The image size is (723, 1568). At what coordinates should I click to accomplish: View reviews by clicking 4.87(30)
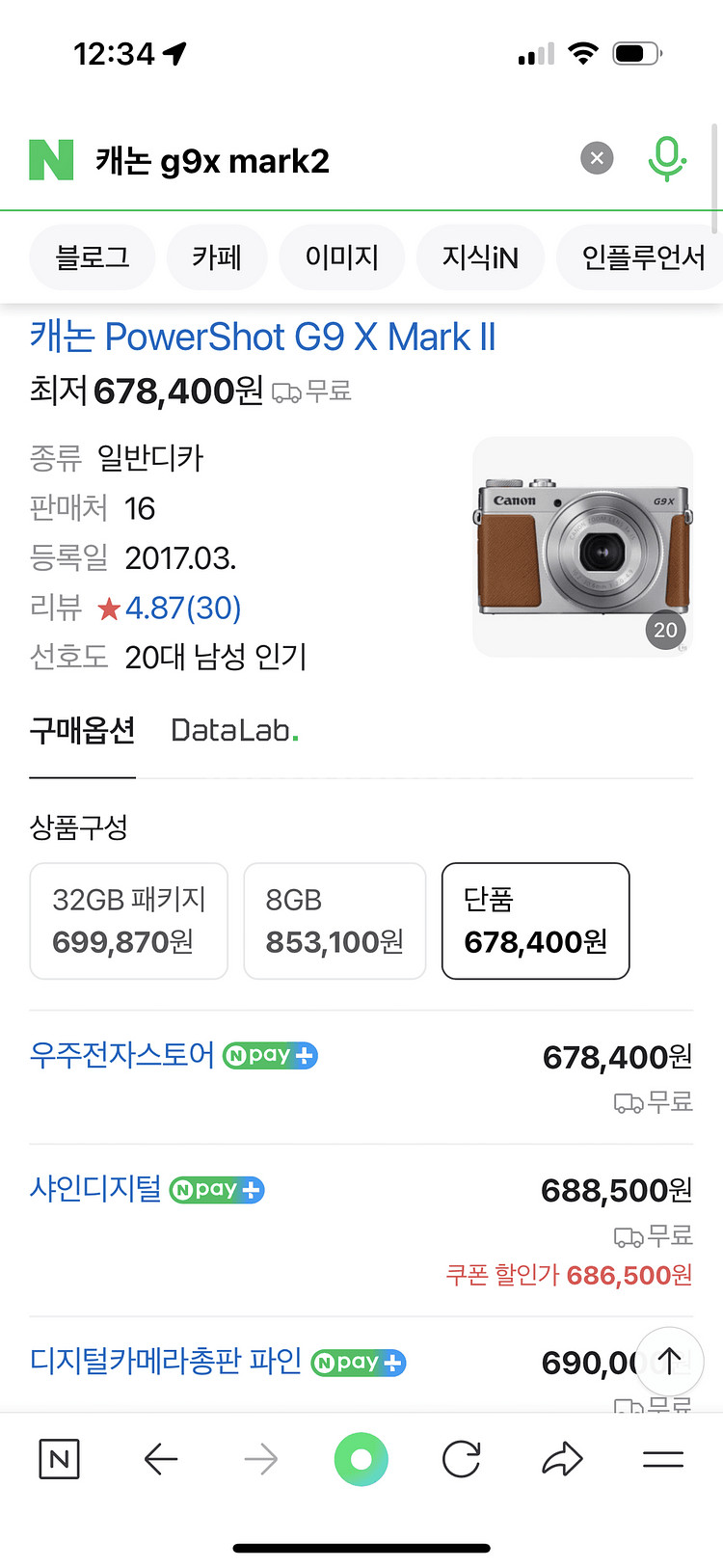coord(183,608)
